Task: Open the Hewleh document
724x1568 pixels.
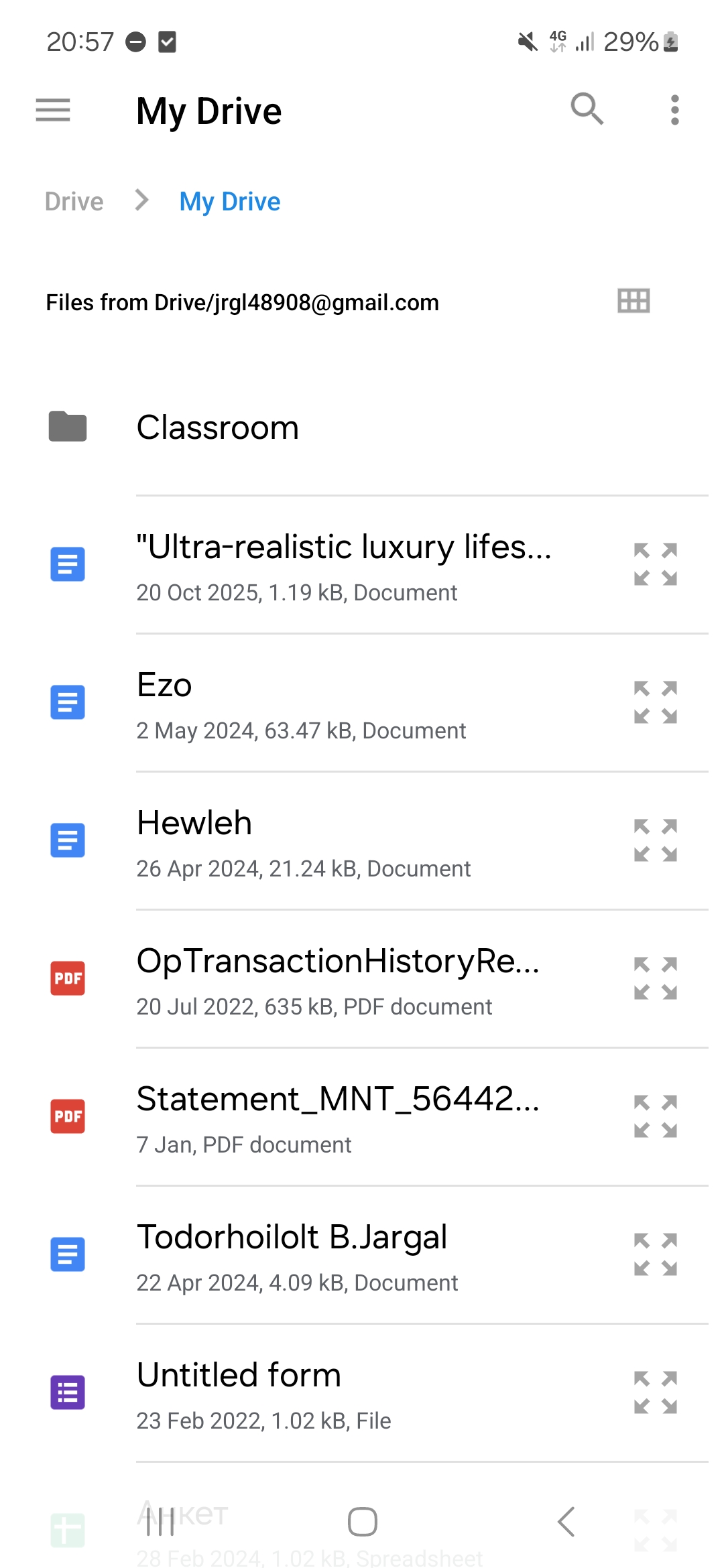Action: [303, 841]
